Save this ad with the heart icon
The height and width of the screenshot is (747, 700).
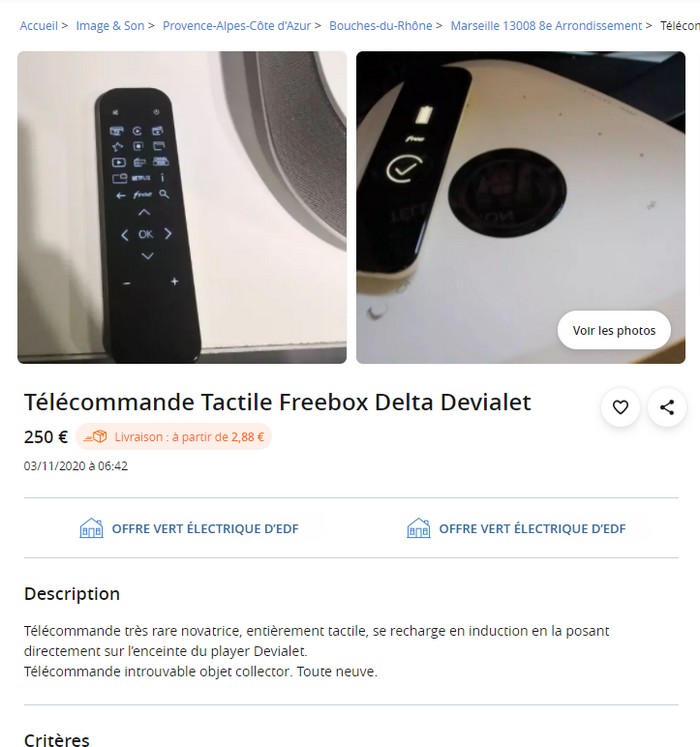click(620, 407)
